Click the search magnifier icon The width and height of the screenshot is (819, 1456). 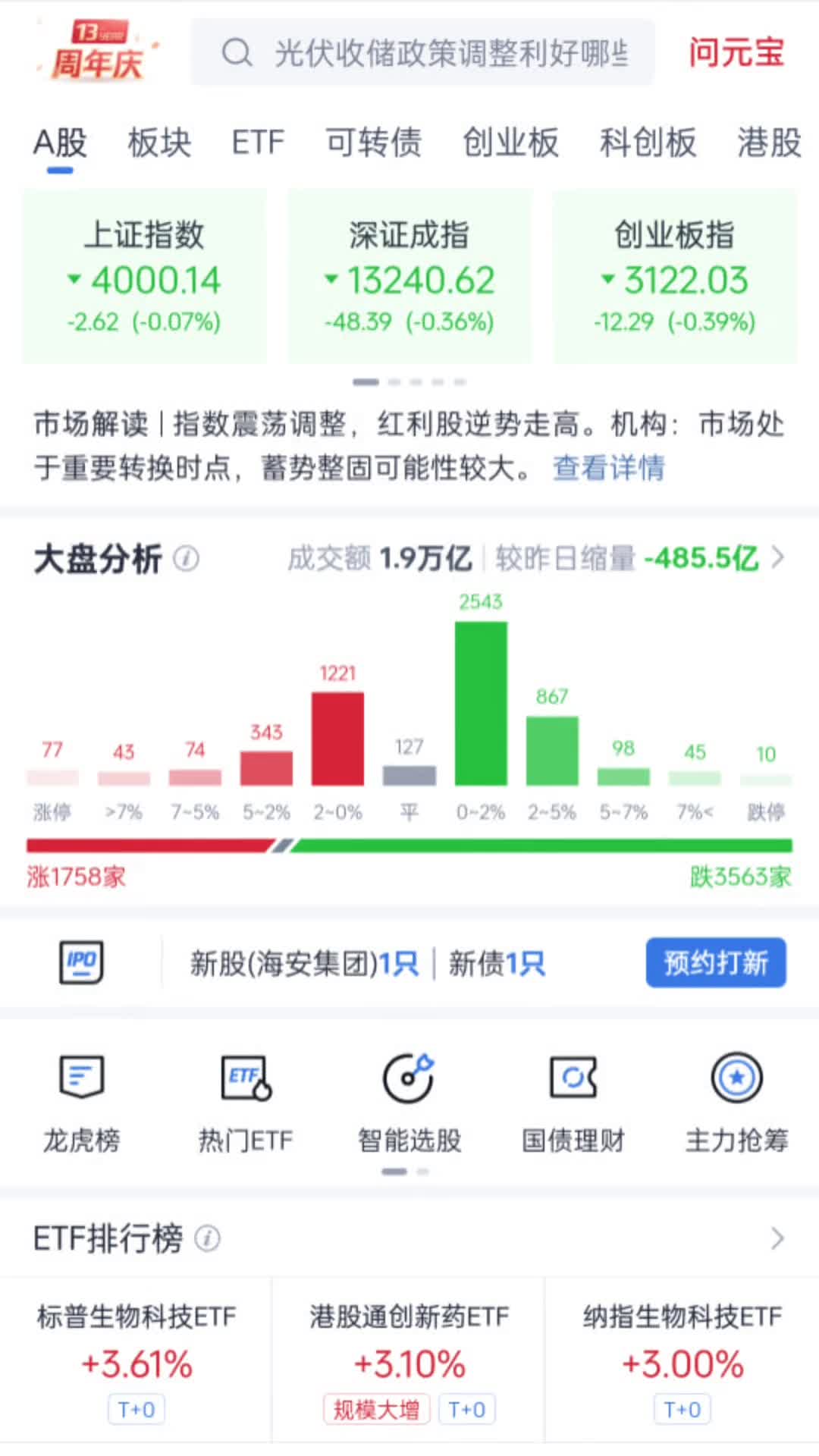[x=237, y=53]
